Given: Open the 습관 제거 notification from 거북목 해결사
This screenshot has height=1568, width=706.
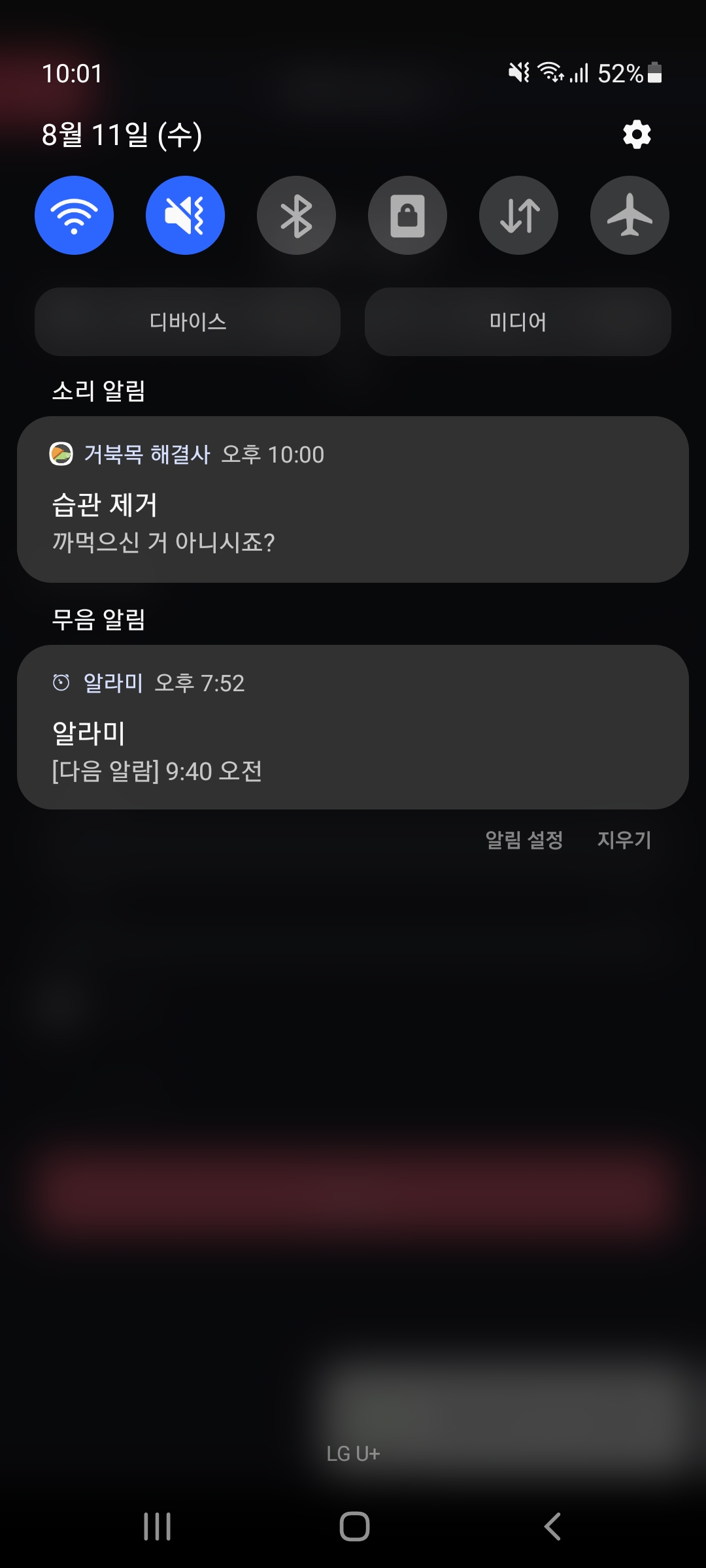Looking at the screenshot, I should pyautogui.click(x=353, y=499).
